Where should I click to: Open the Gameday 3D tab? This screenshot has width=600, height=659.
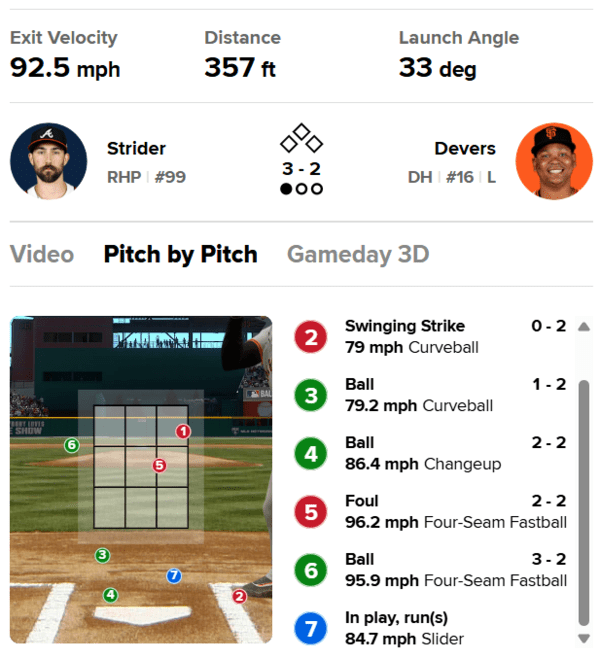point(358,254)
